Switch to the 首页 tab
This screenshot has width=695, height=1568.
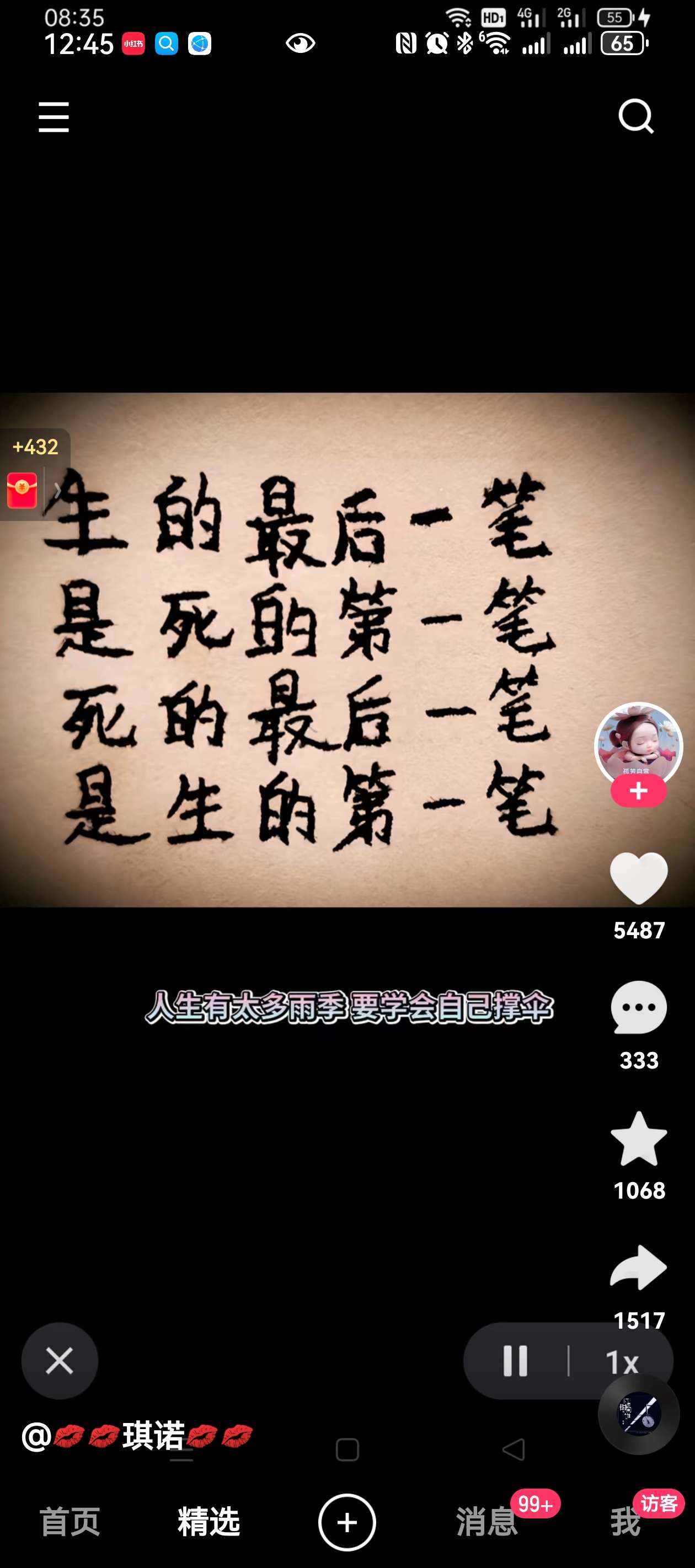click(x=70, y=1522)
